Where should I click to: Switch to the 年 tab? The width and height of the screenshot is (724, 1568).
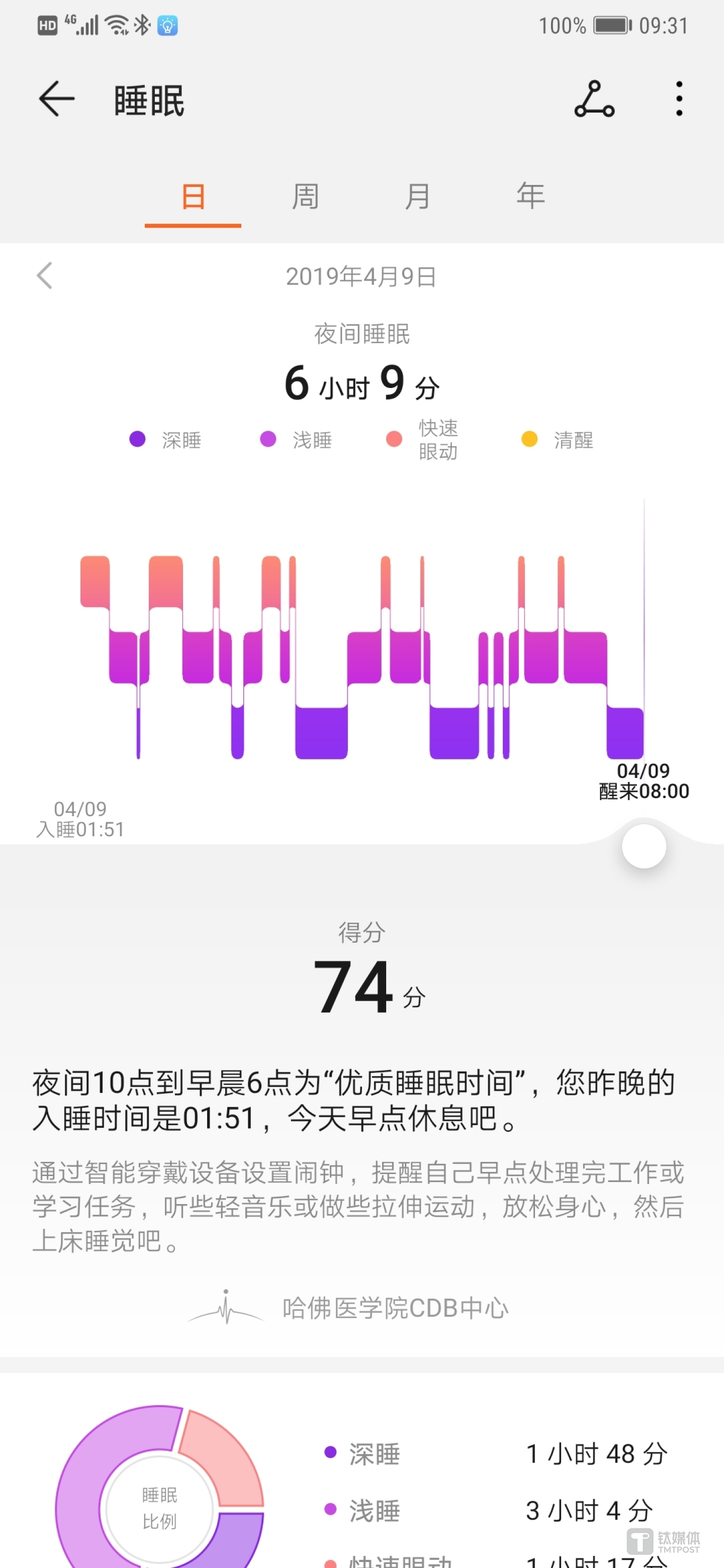point(529,195)
